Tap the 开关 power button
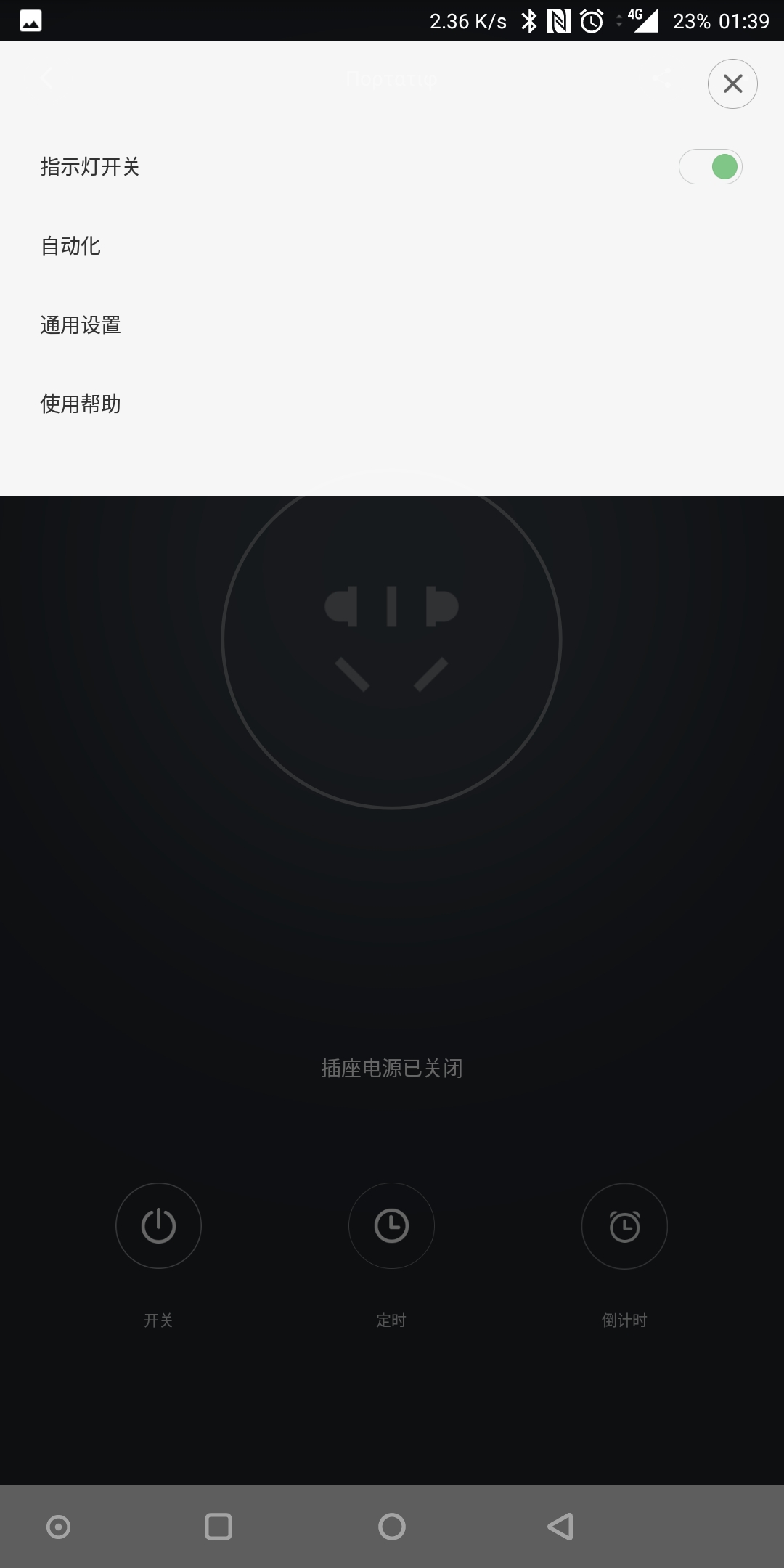This screenshot has height=1568, width=784. click(x=158, y=1226)
